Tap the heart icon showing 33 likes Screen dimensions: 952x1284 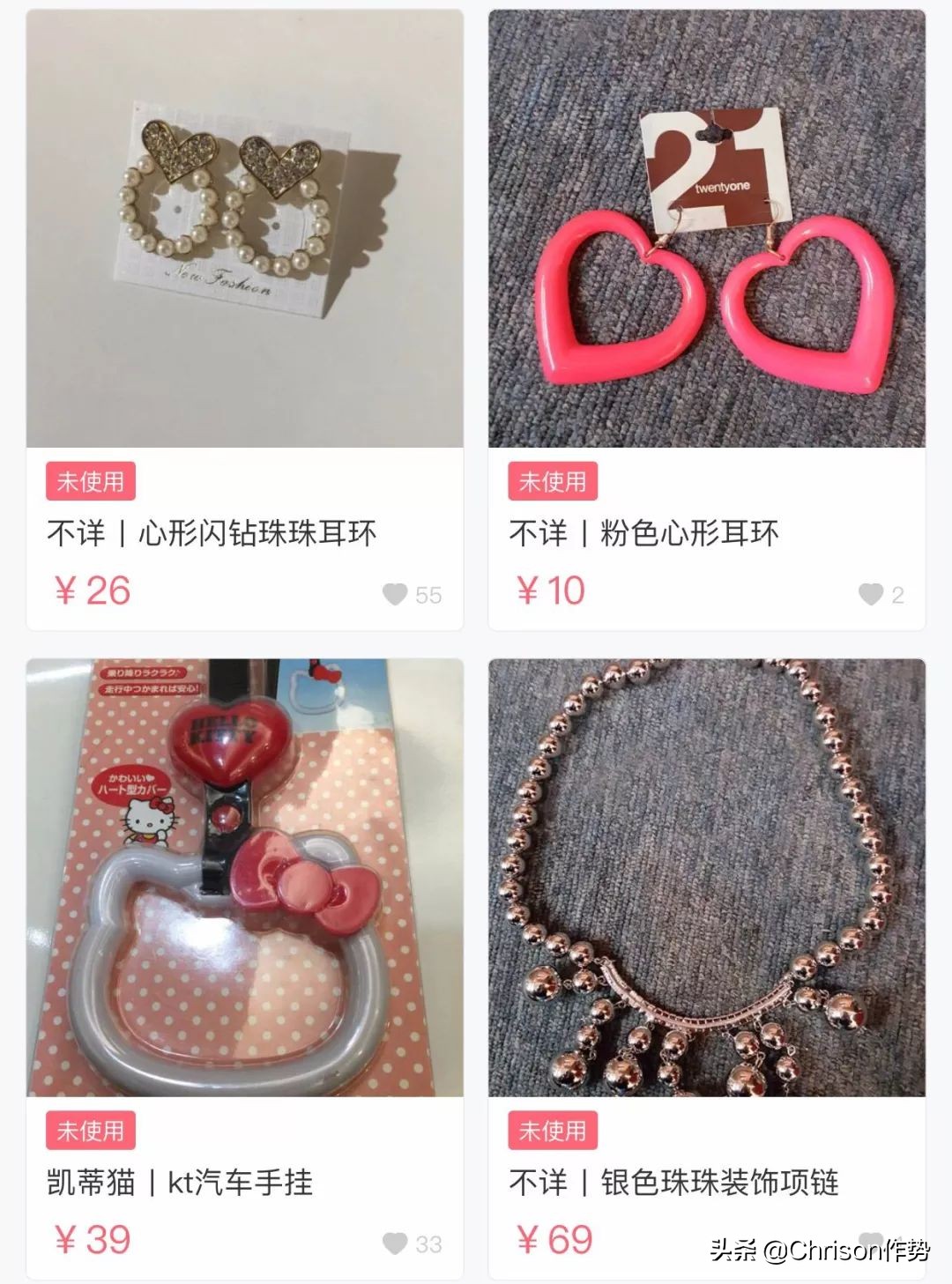tap(395, 1243)
